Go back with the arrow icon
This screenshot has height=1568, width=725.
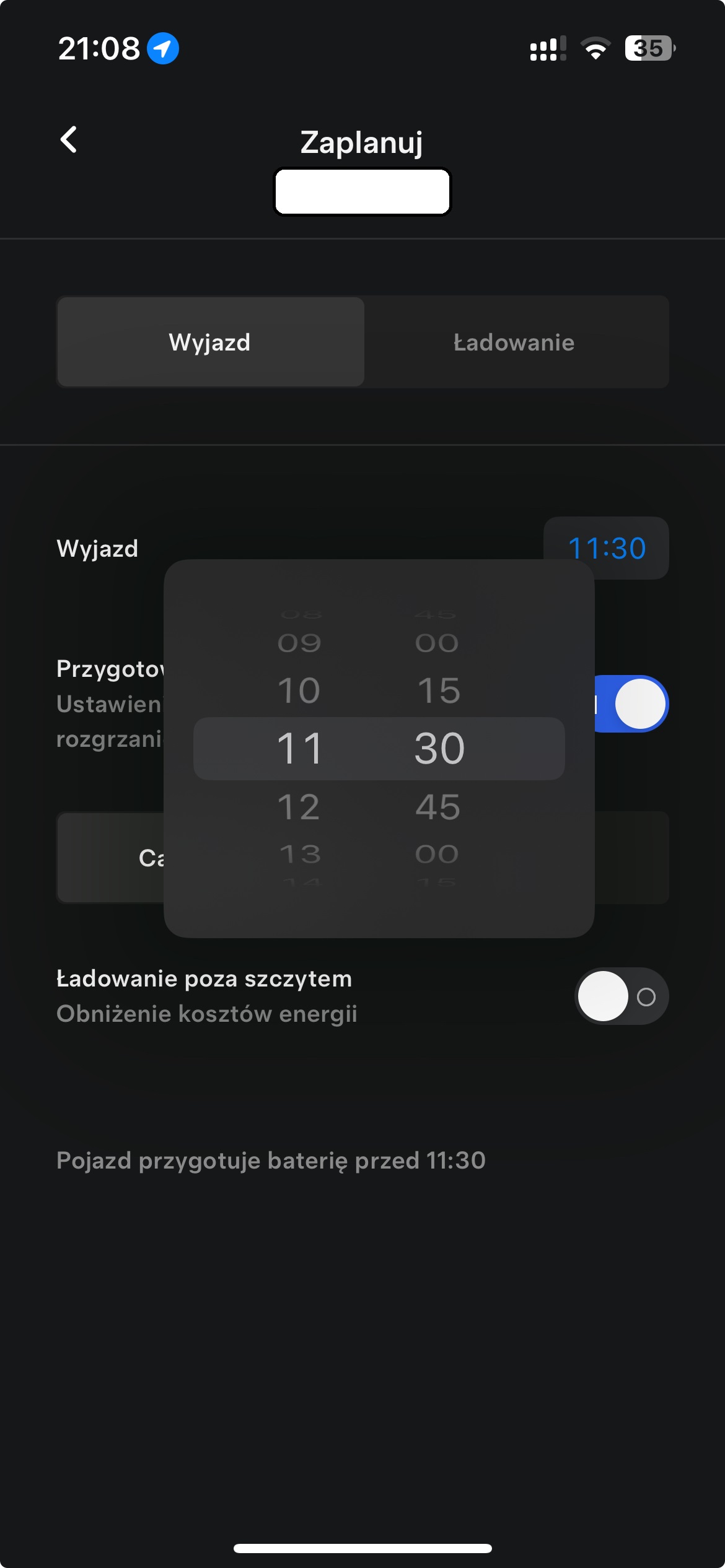click(x=69, y=140)
